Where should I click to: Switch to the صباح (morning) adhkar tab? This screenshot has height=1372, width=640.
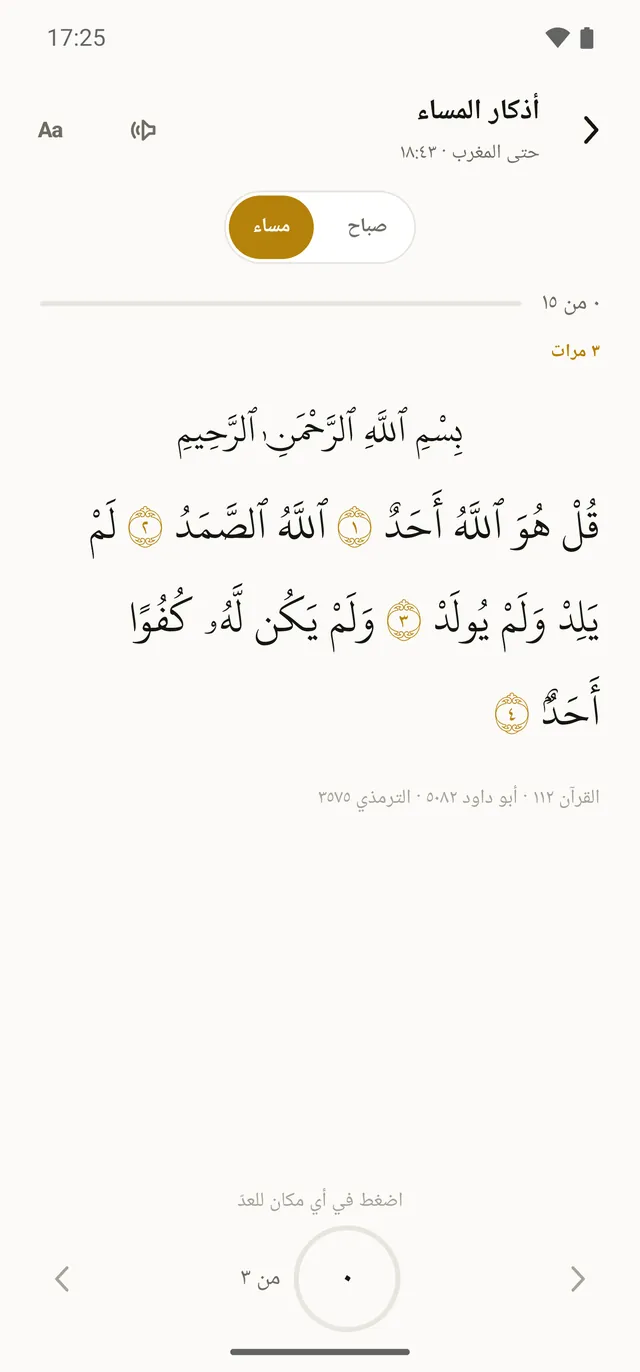pyautogui.click(x=367, y=227)
